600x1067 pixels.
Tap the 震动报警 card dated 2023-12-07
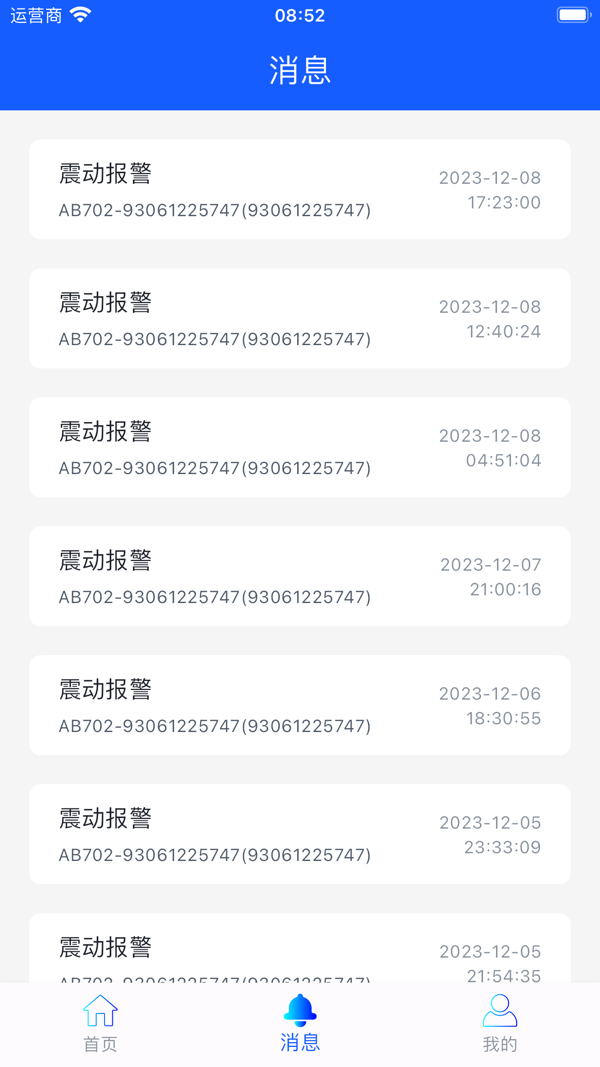coord(300,576)
